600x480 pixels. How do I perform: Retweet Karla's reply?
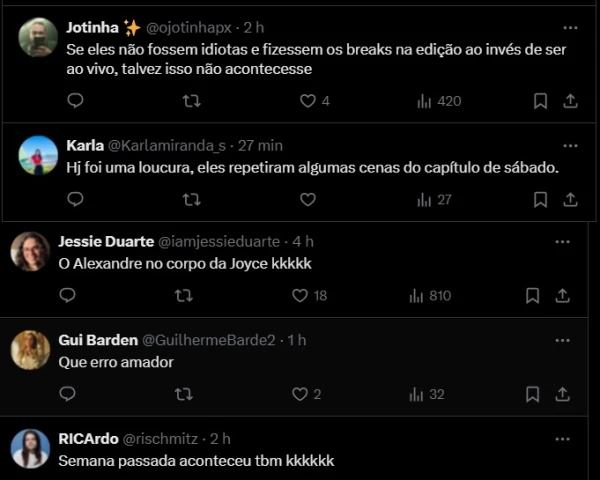tap(191, 199)
